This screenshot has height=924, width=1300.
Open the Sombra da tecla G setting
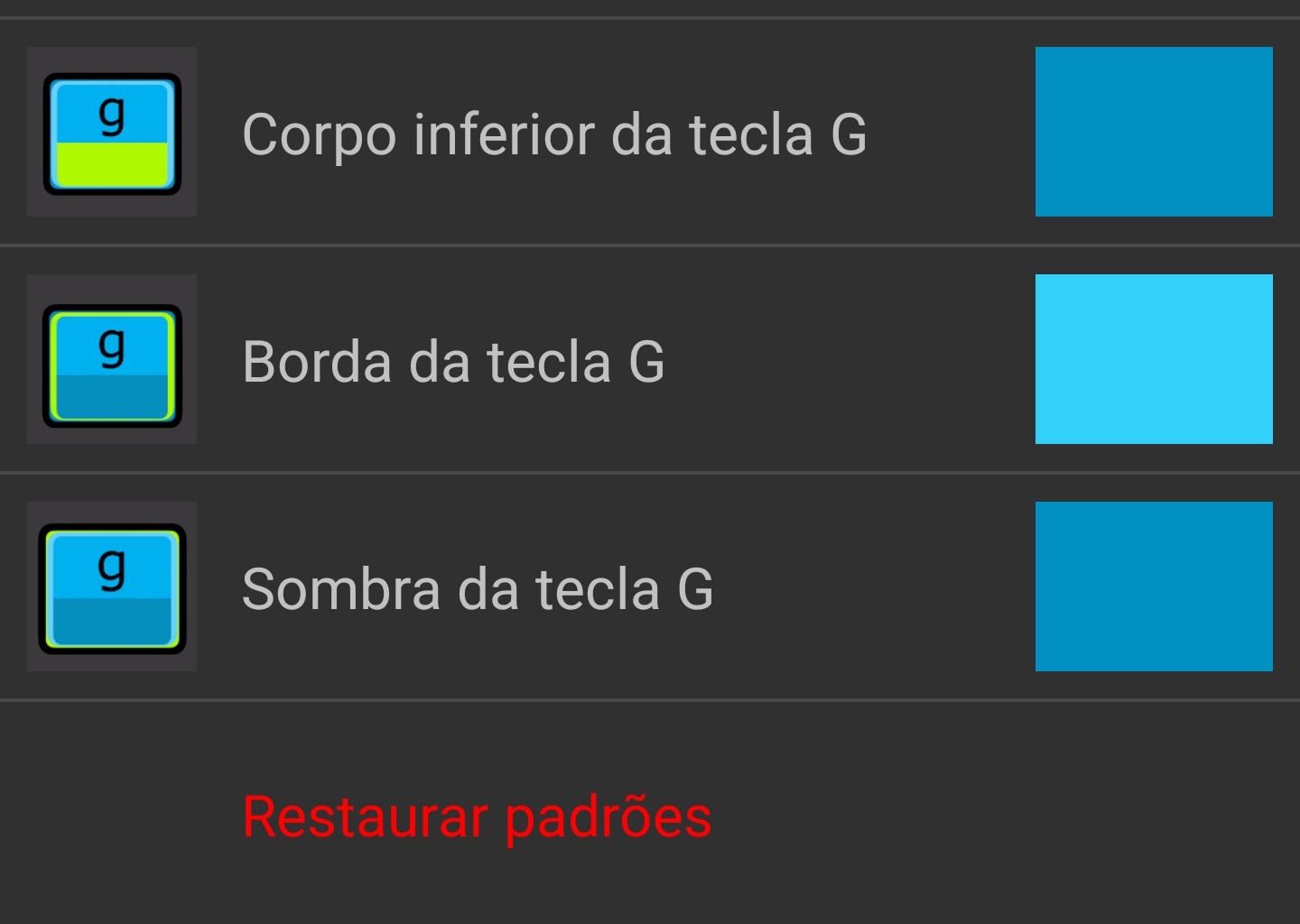coord(478,589)
